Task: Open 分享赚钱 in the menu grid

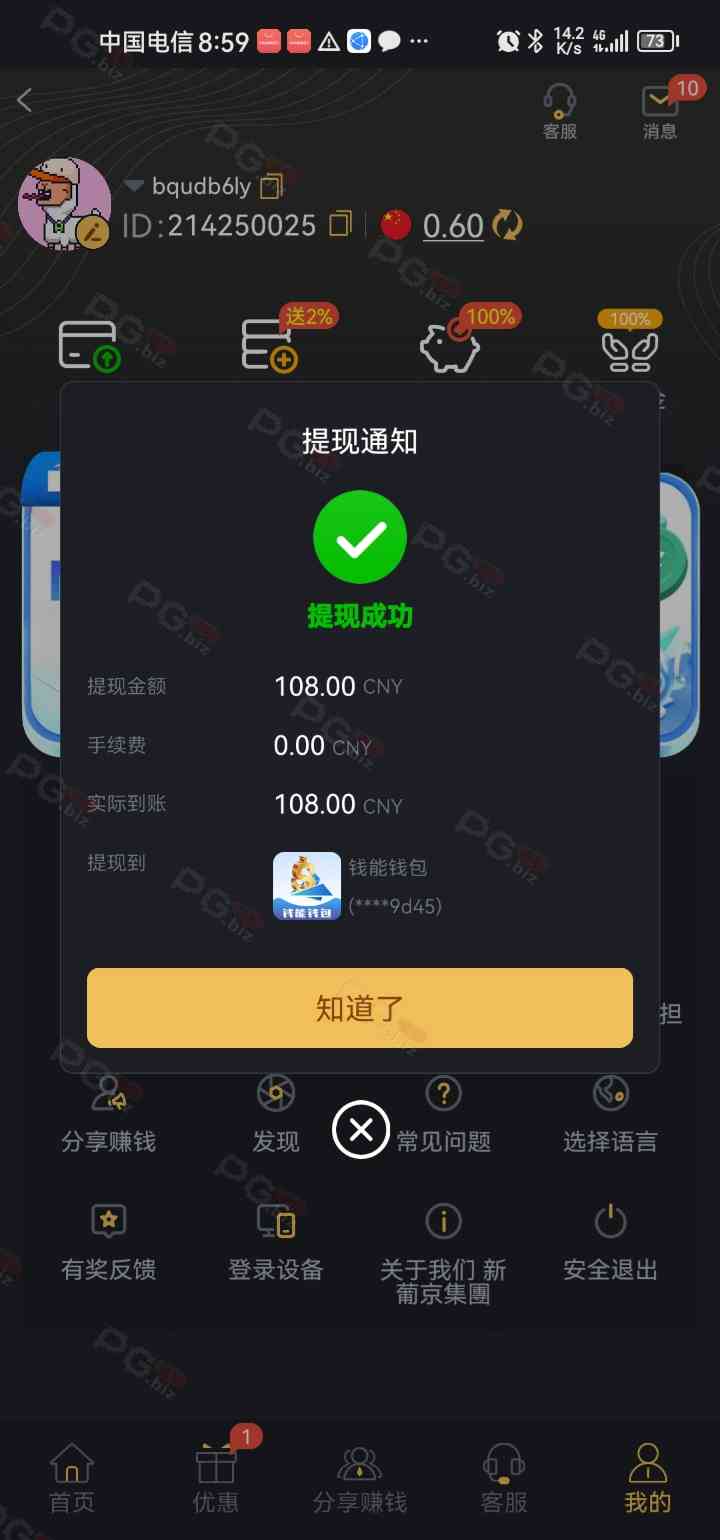Action: click(108, 1115)
